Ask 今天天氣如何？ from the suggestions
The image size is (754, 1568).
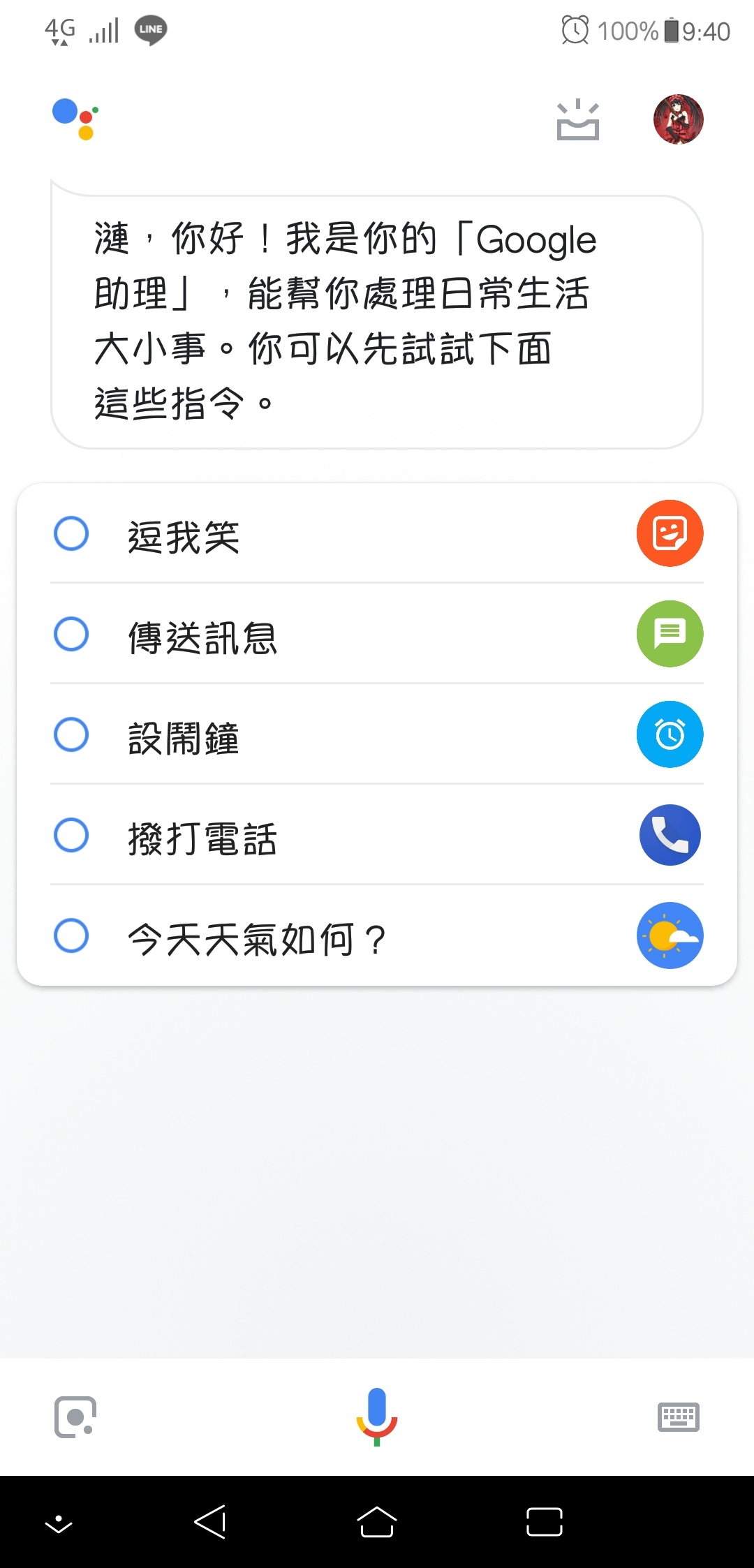[x=377, y=935]
